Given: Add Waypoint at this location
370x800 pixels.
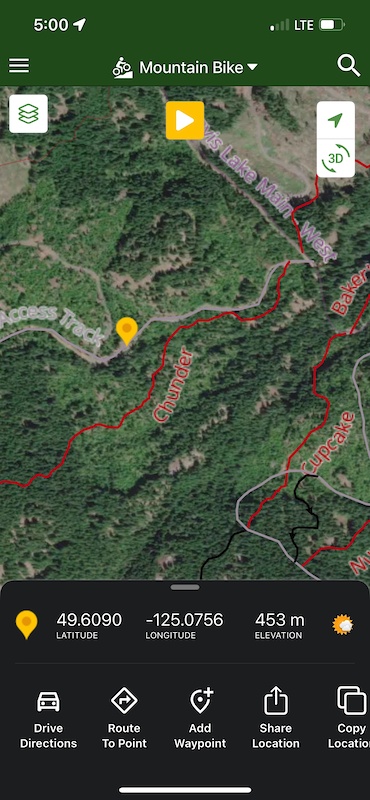Looking at the screenshot, I should click(x=200, y=719).
